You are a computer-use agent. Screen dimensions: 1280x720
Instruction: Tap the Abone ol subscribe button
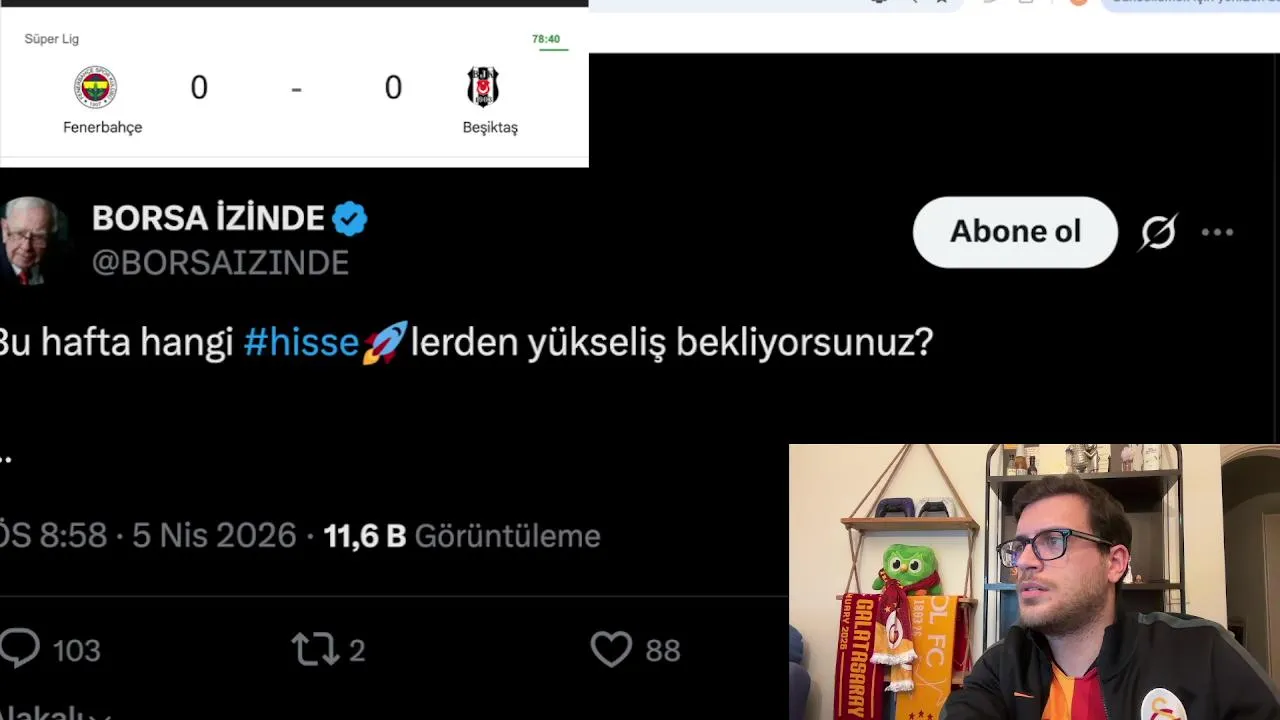point(1014,232)
